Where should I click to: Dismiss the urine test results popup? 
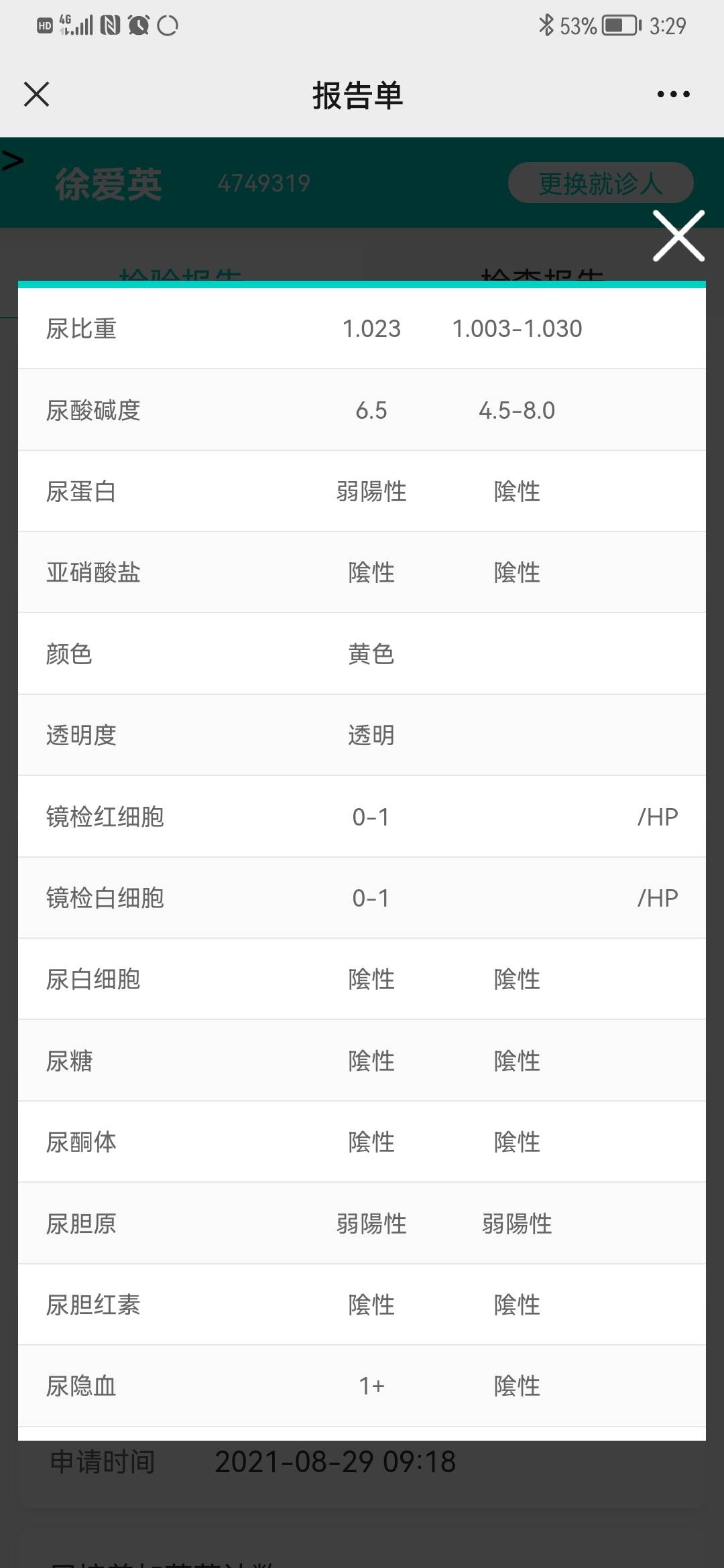click(678, 236)
